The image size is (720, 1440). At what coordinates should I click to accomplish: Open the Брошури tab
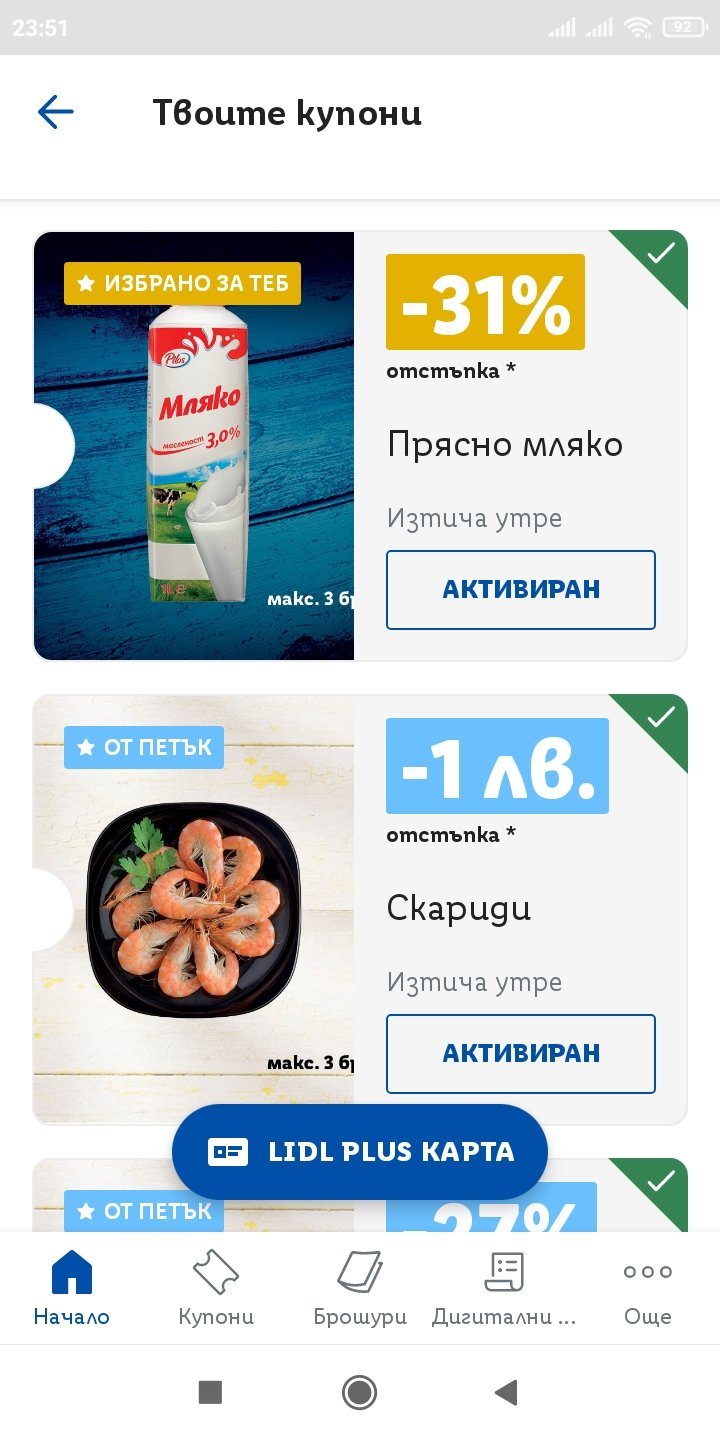[x=360, y=1288]
